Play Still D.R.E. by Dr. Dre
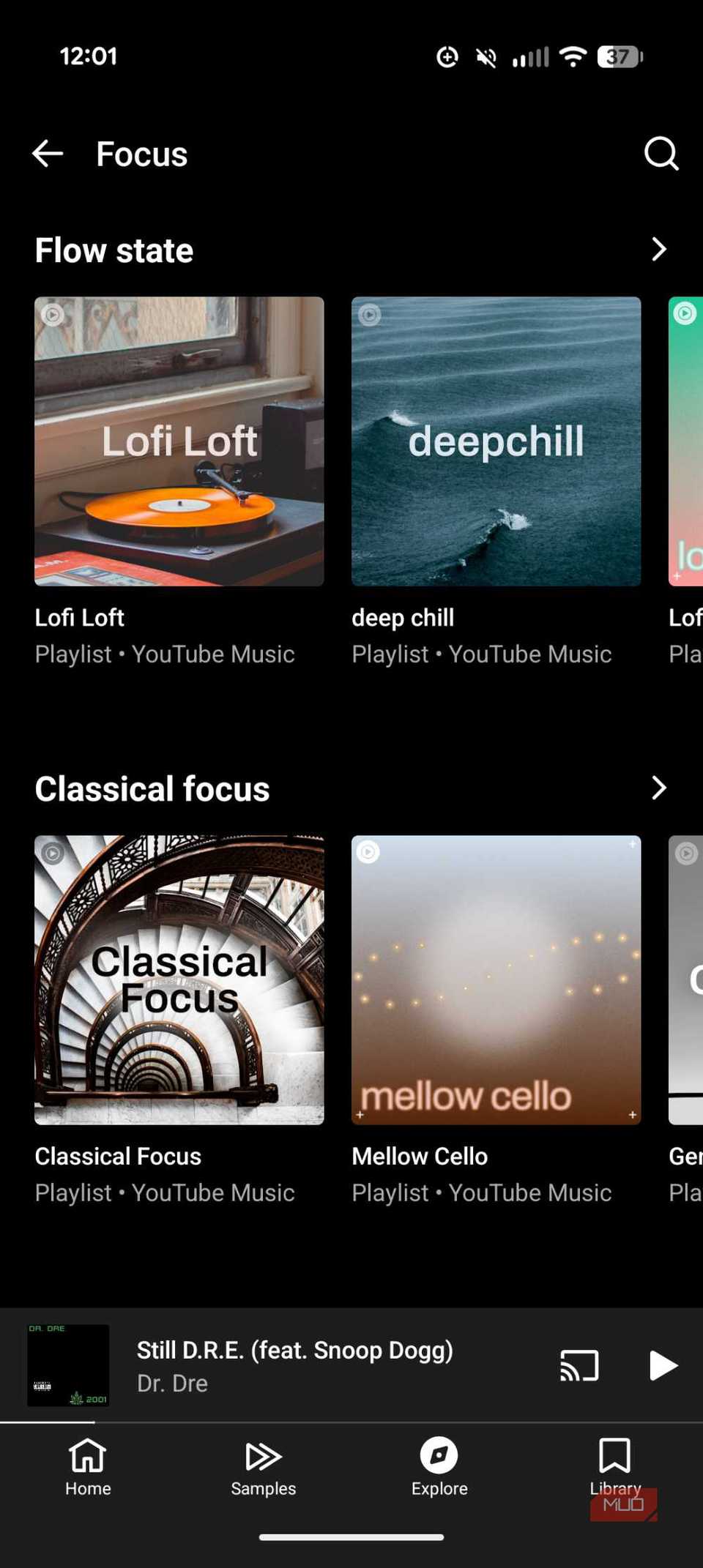The height and width of the screenshot is (1568, 703). click(x=662, y=1366)
